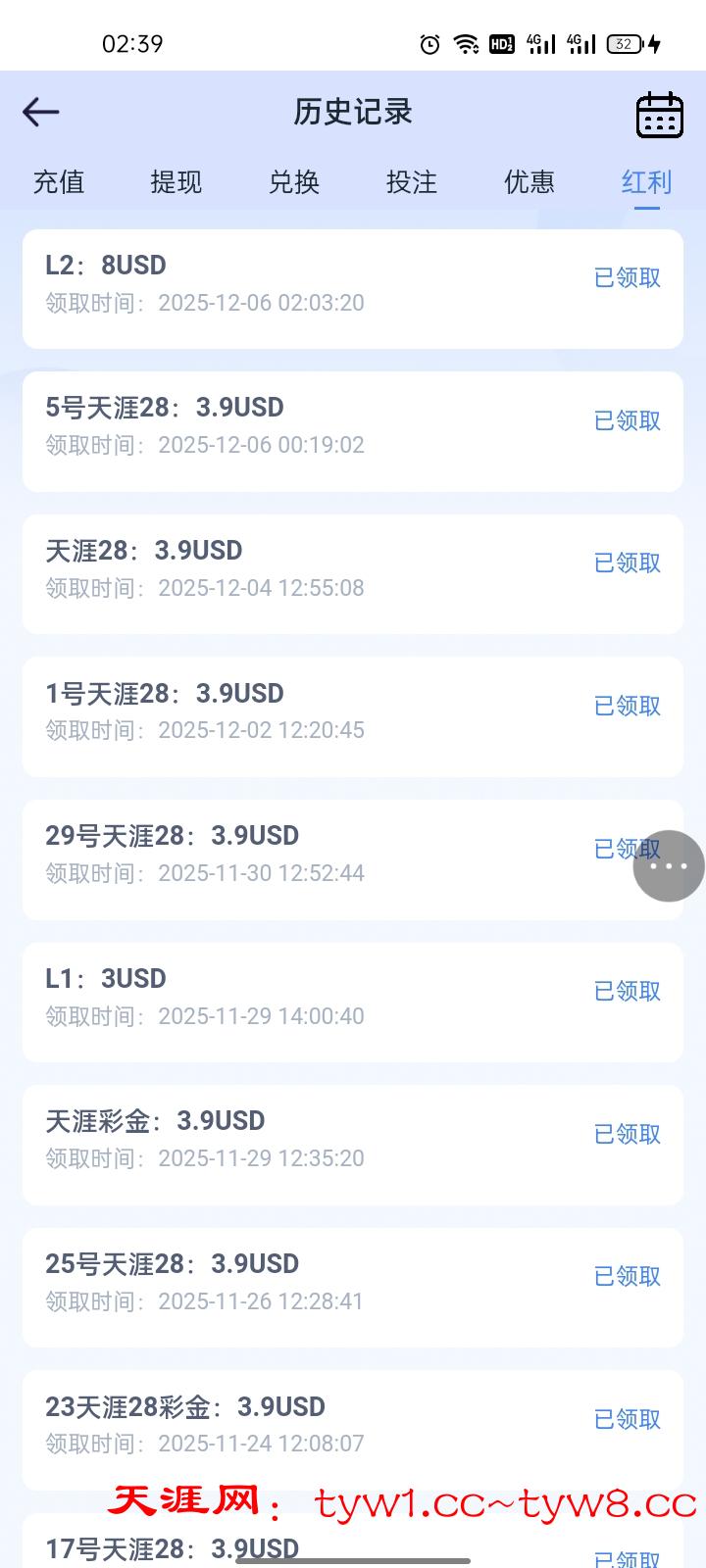Go back using the top-left arrow

click(41, 113)
